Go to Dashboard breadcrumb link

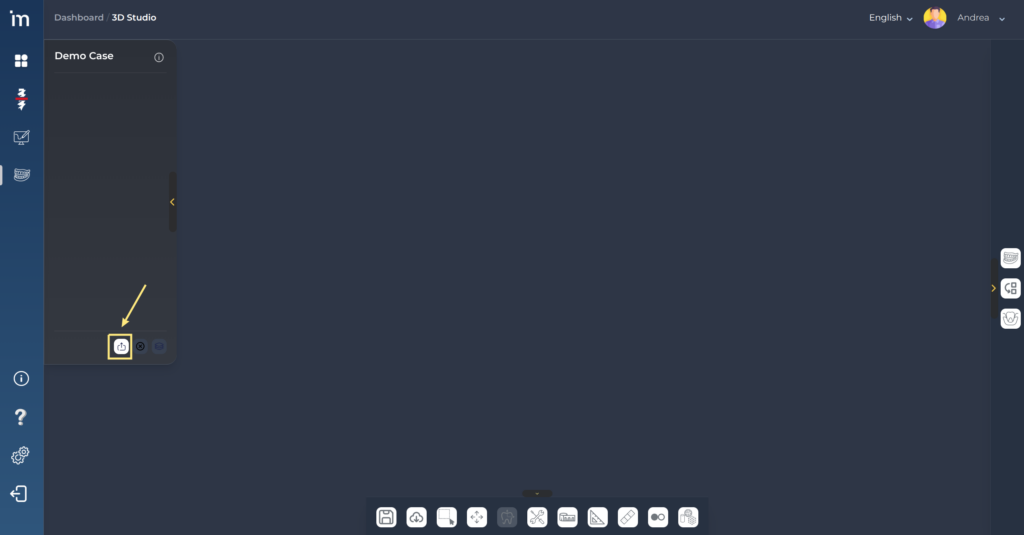[x=78, y=18]
